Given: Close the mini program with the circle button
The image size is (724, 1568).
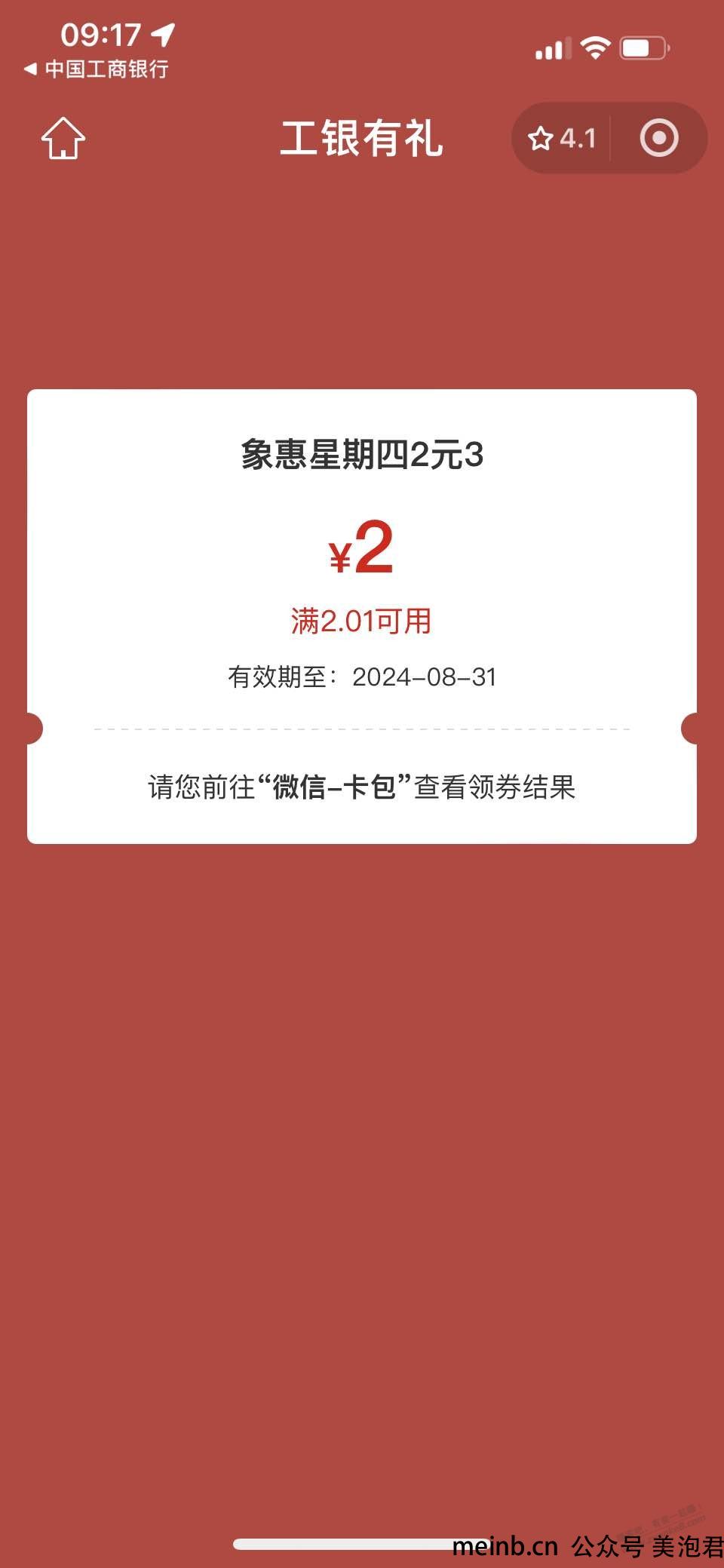Looking at the screenshot, I should tap(658, 139).
